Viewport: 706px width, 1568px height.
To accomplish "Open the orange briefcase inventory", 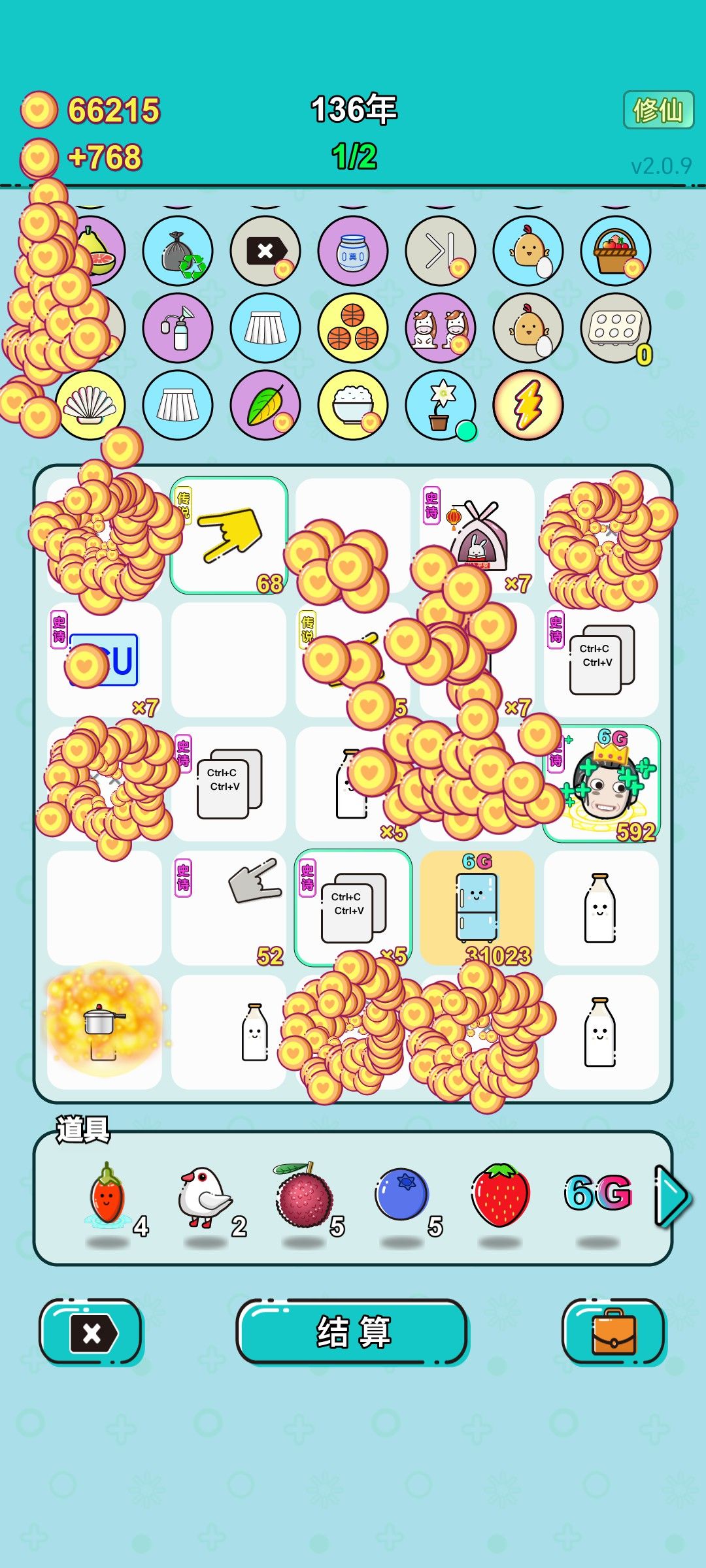I will pos(614,1332).
